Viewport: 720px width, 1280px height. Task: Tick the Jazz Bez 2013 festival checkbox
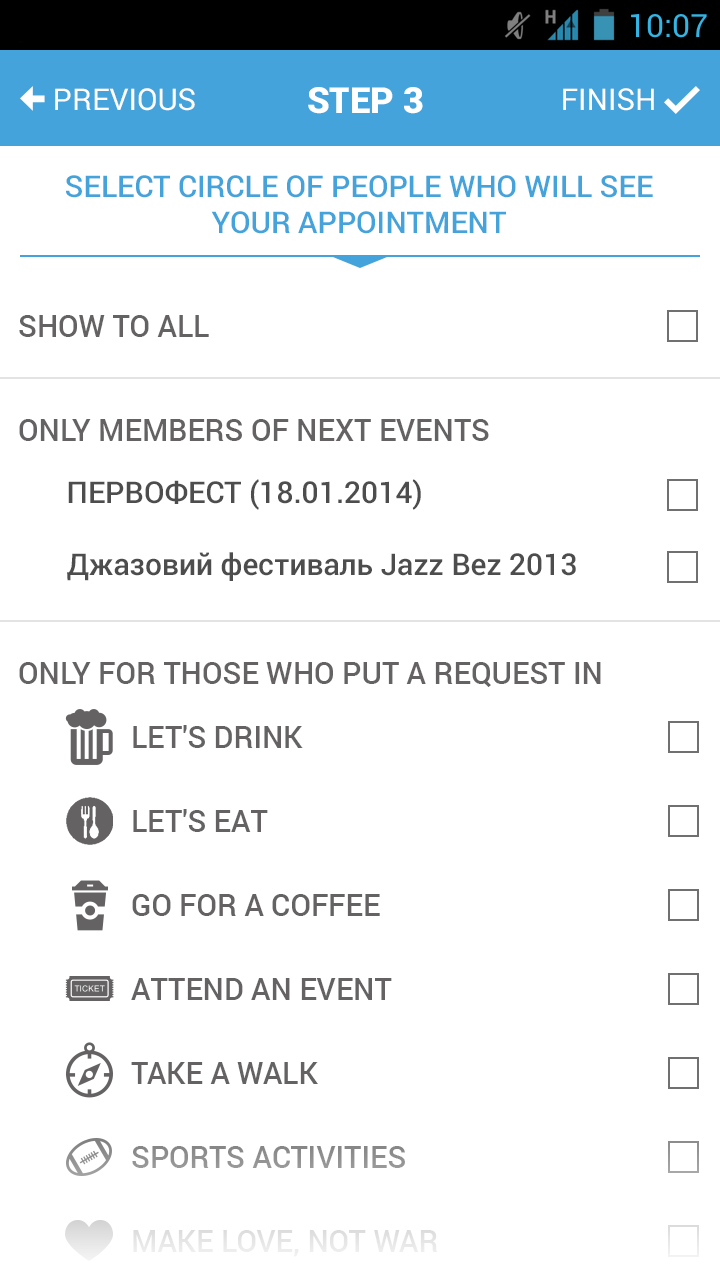682,566
